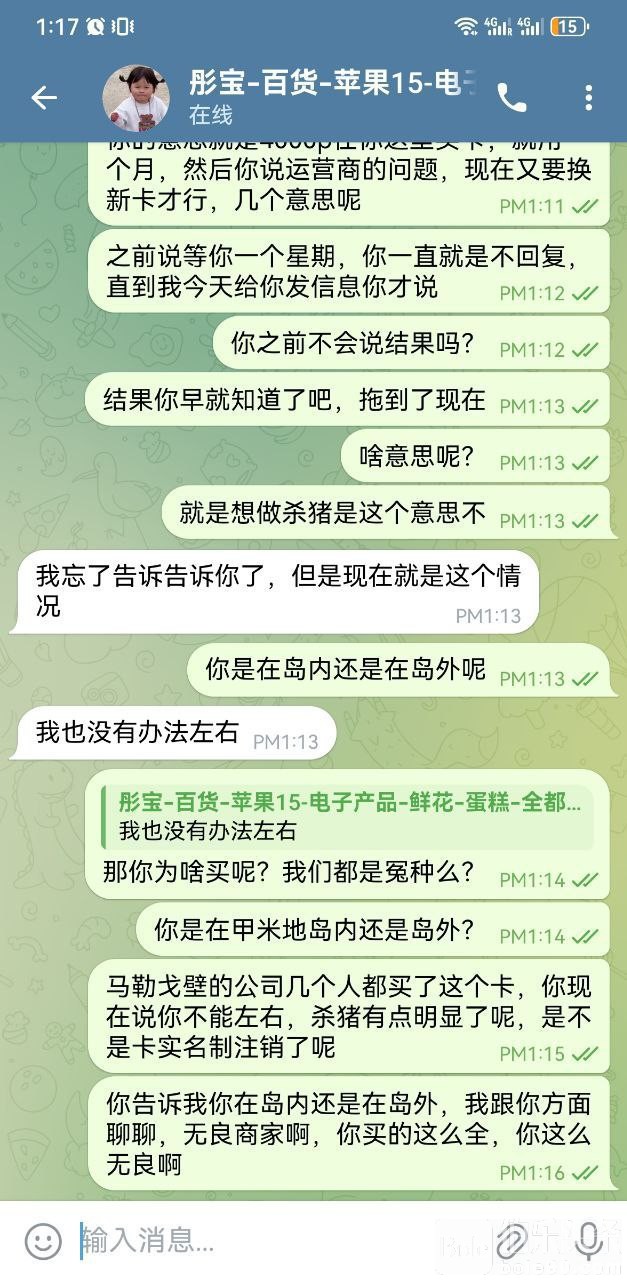Image resolution: width=627 pixels, height=1280 pixels.
Task: Open the emoji picker
Action: click(43, 1241)
